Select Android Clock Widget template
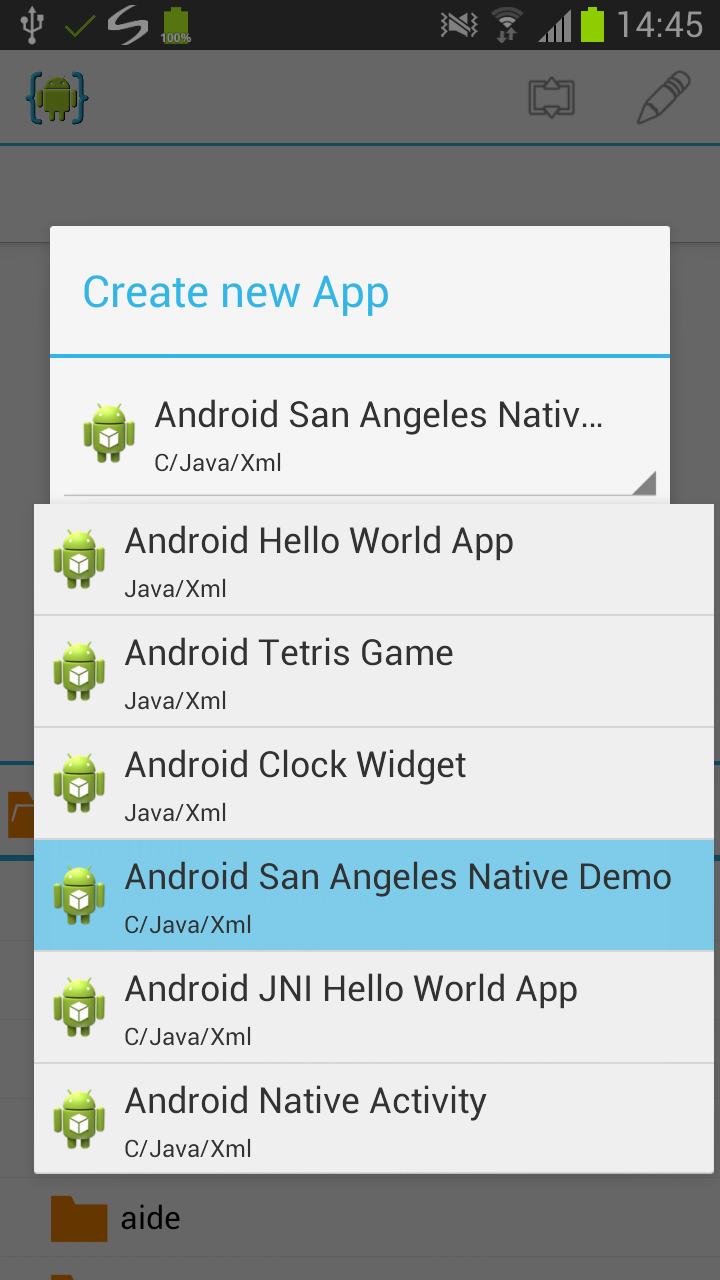 pos(294,784)
